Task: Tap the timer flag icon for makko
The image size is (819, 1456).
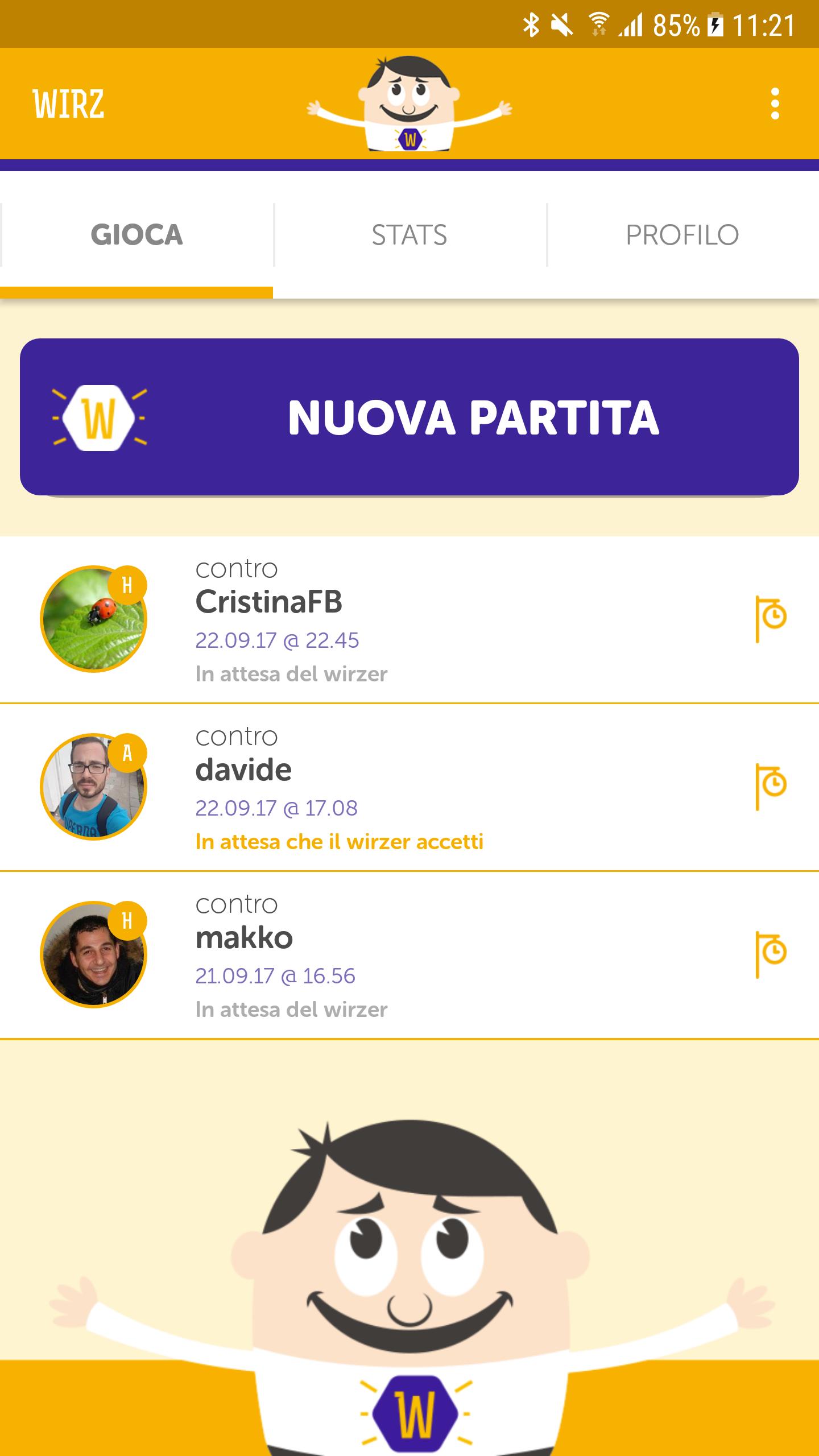Action: tap(771, 954)
